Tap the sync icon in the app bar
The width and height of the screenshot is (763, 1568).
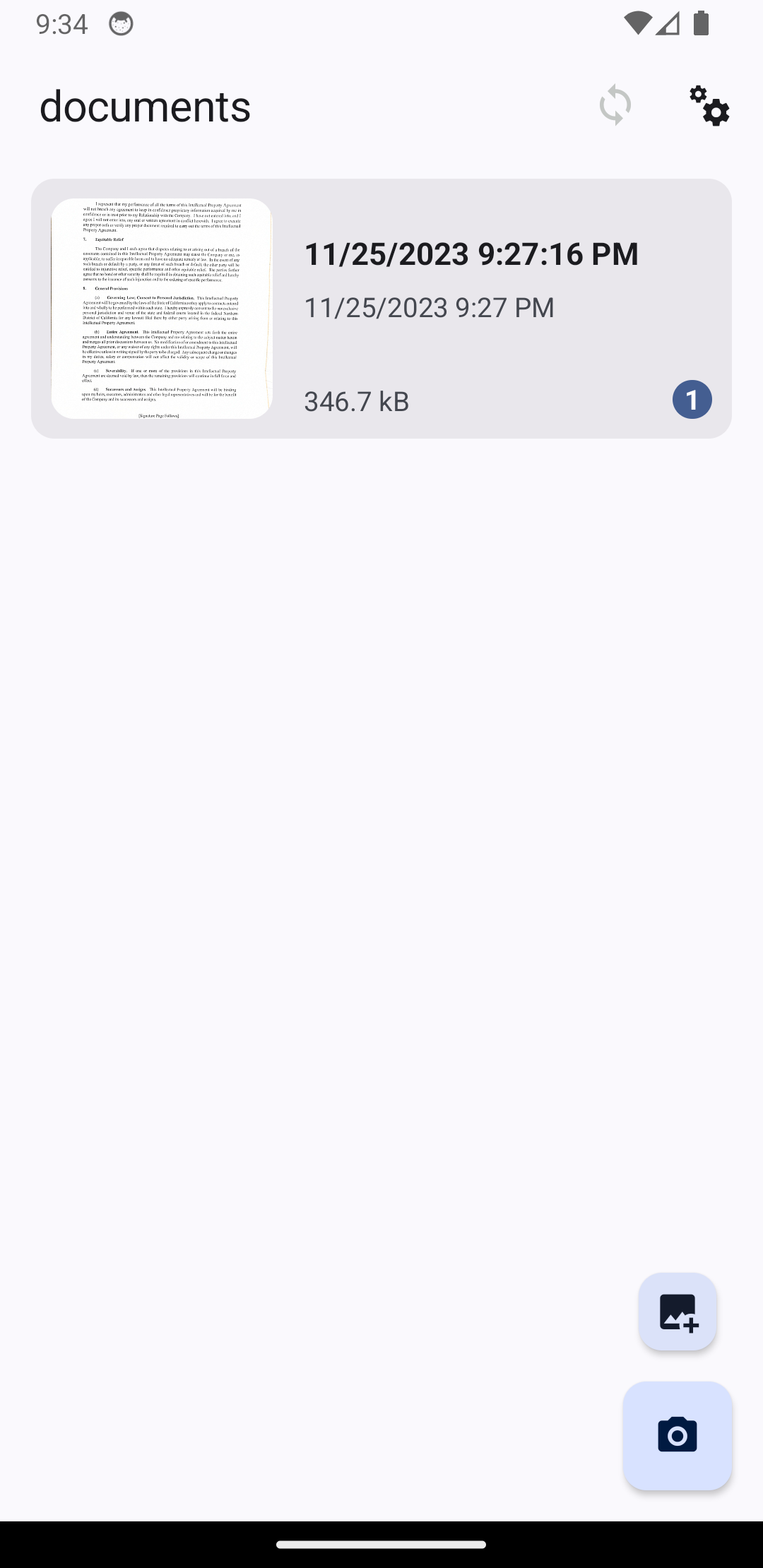coord(615,106)
